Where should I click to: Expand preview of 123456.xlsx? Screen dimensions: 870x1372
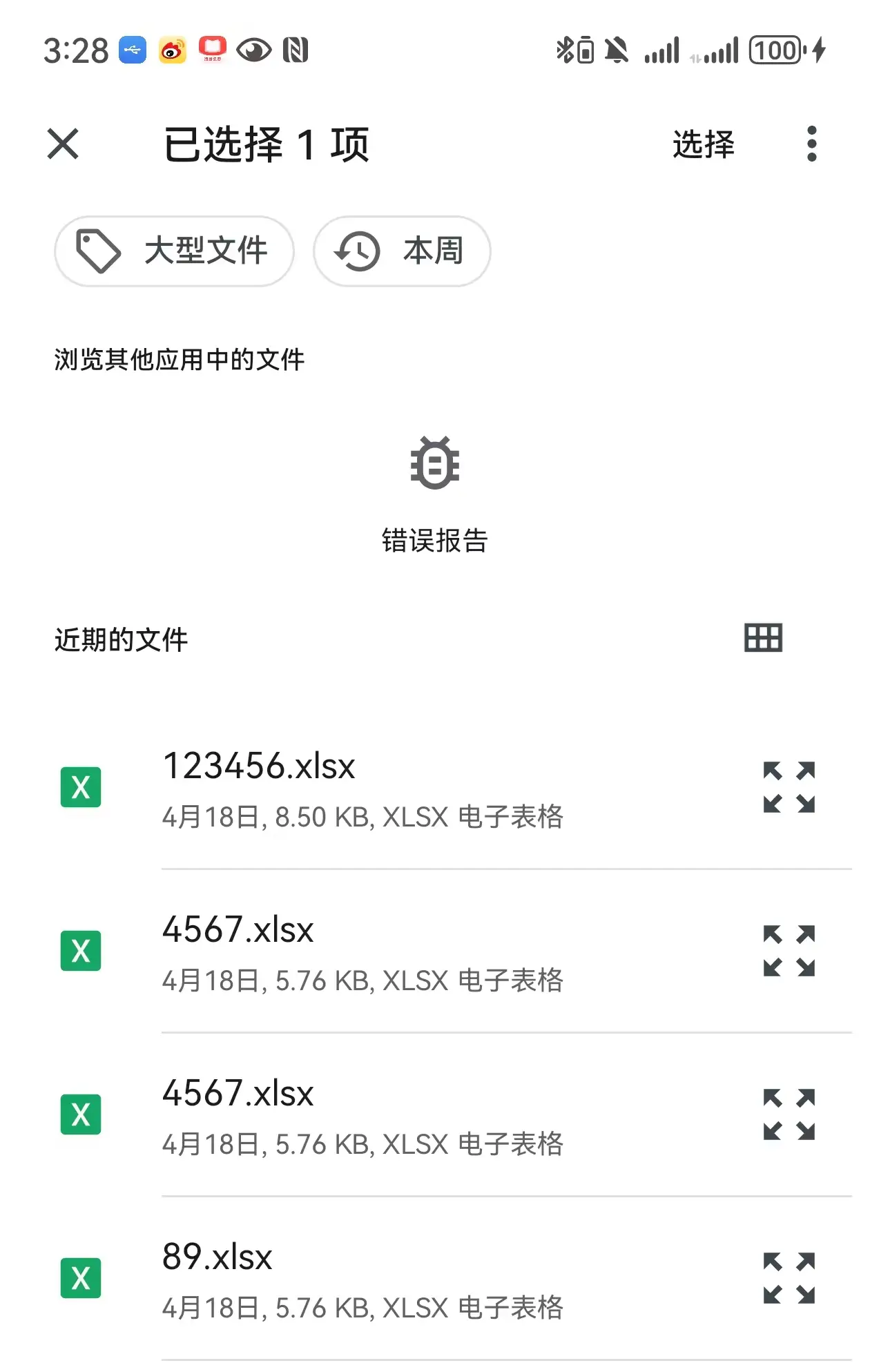point(789,788)
